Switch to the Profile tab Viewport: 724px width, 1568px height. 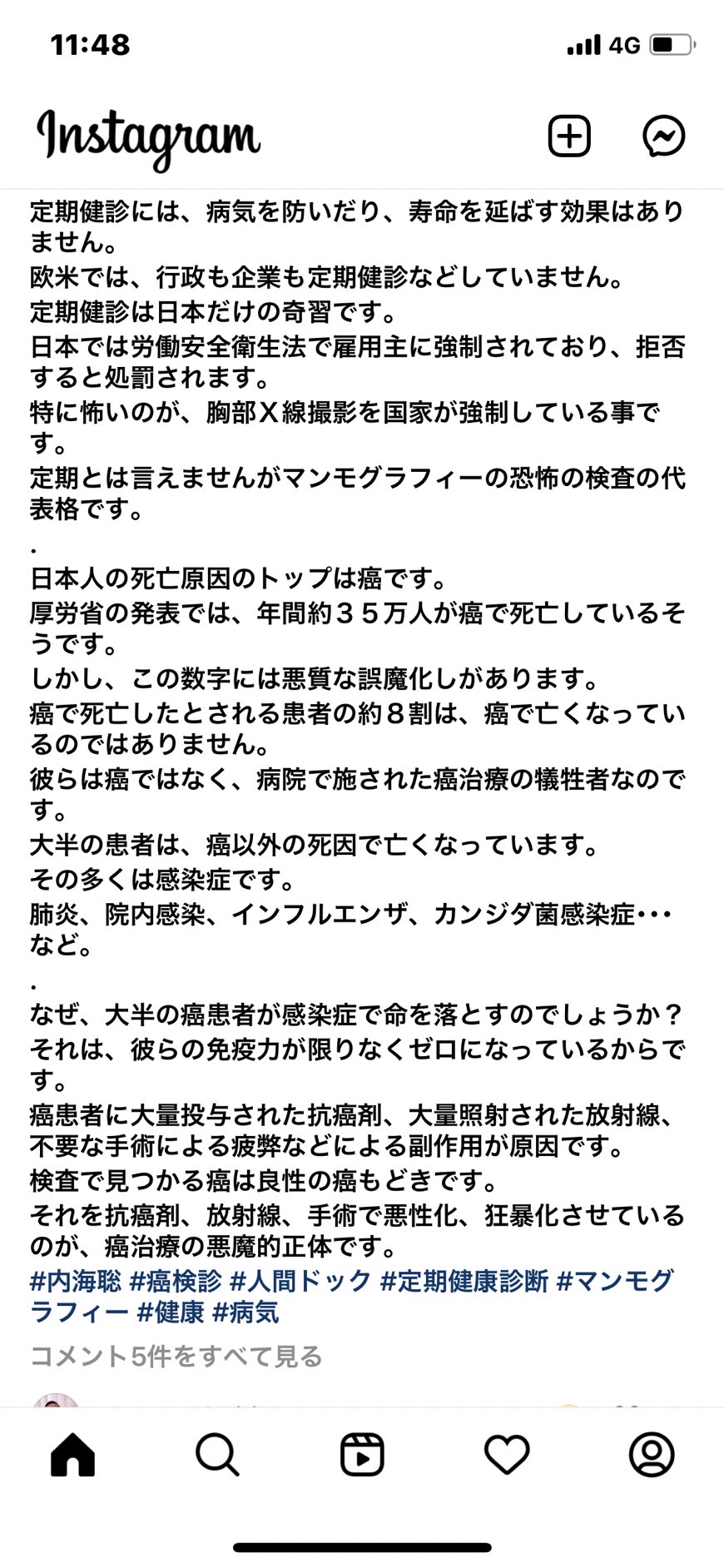tap(652, 1454)
